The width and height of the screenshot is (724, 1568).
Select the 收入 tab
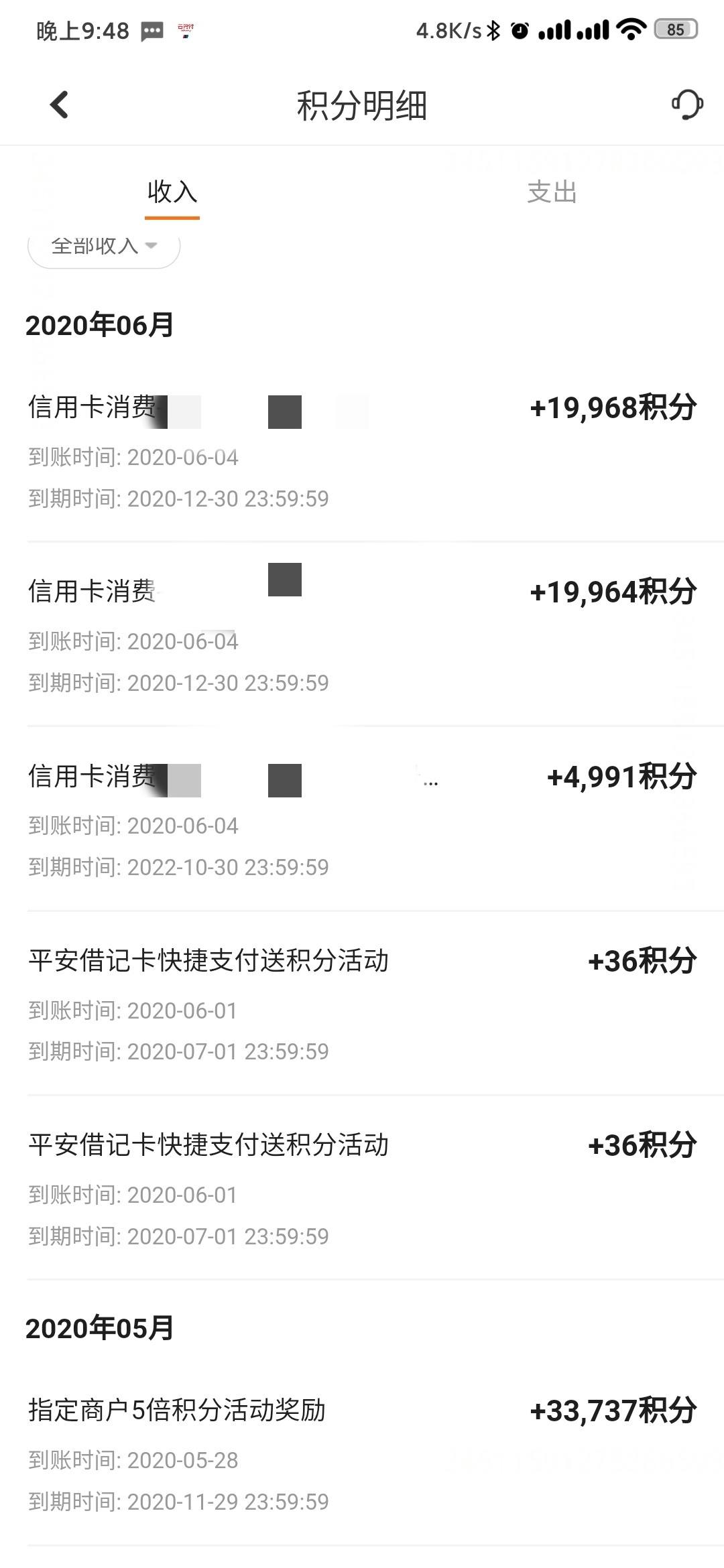(x=172, y=192)
